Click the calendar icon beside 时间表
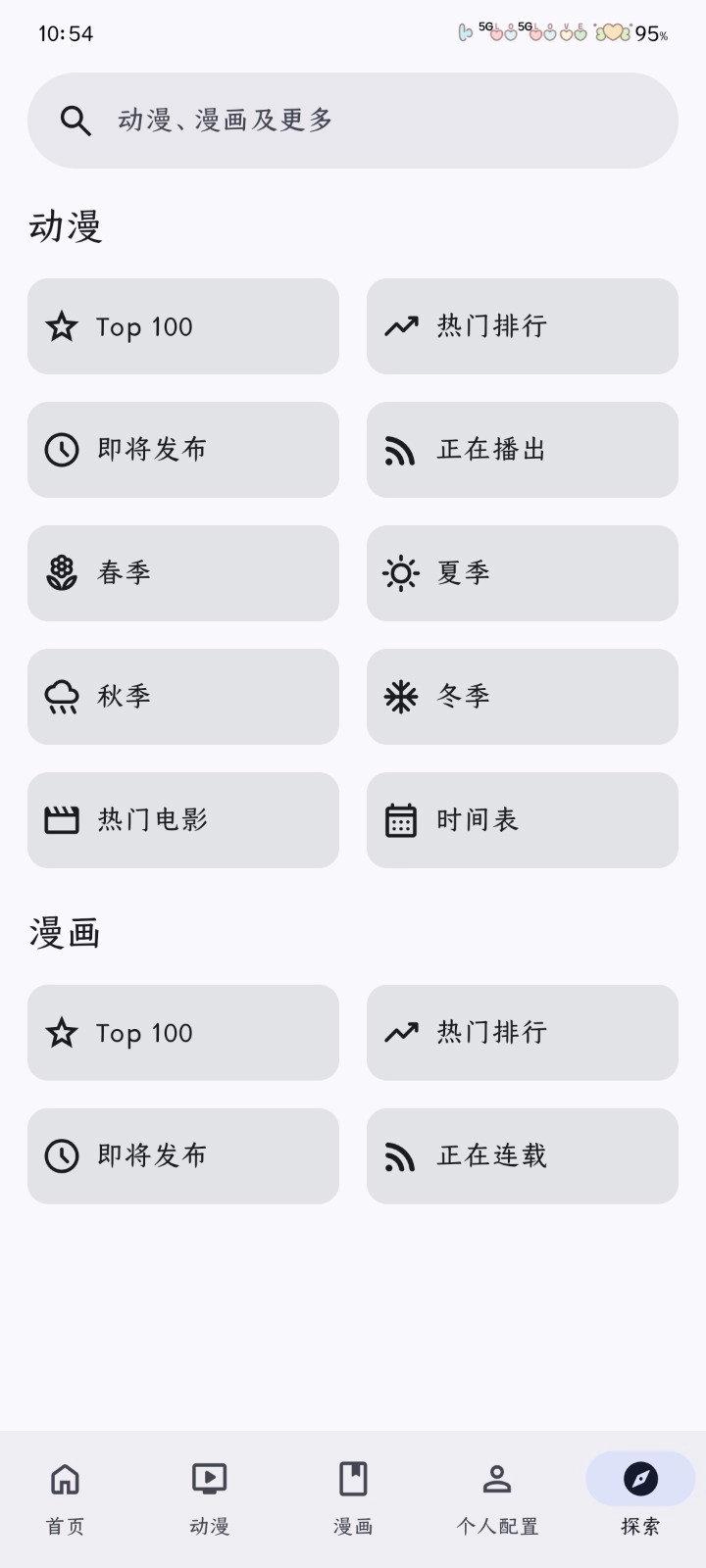This screenshot has width=706, height=1568. 401,820
